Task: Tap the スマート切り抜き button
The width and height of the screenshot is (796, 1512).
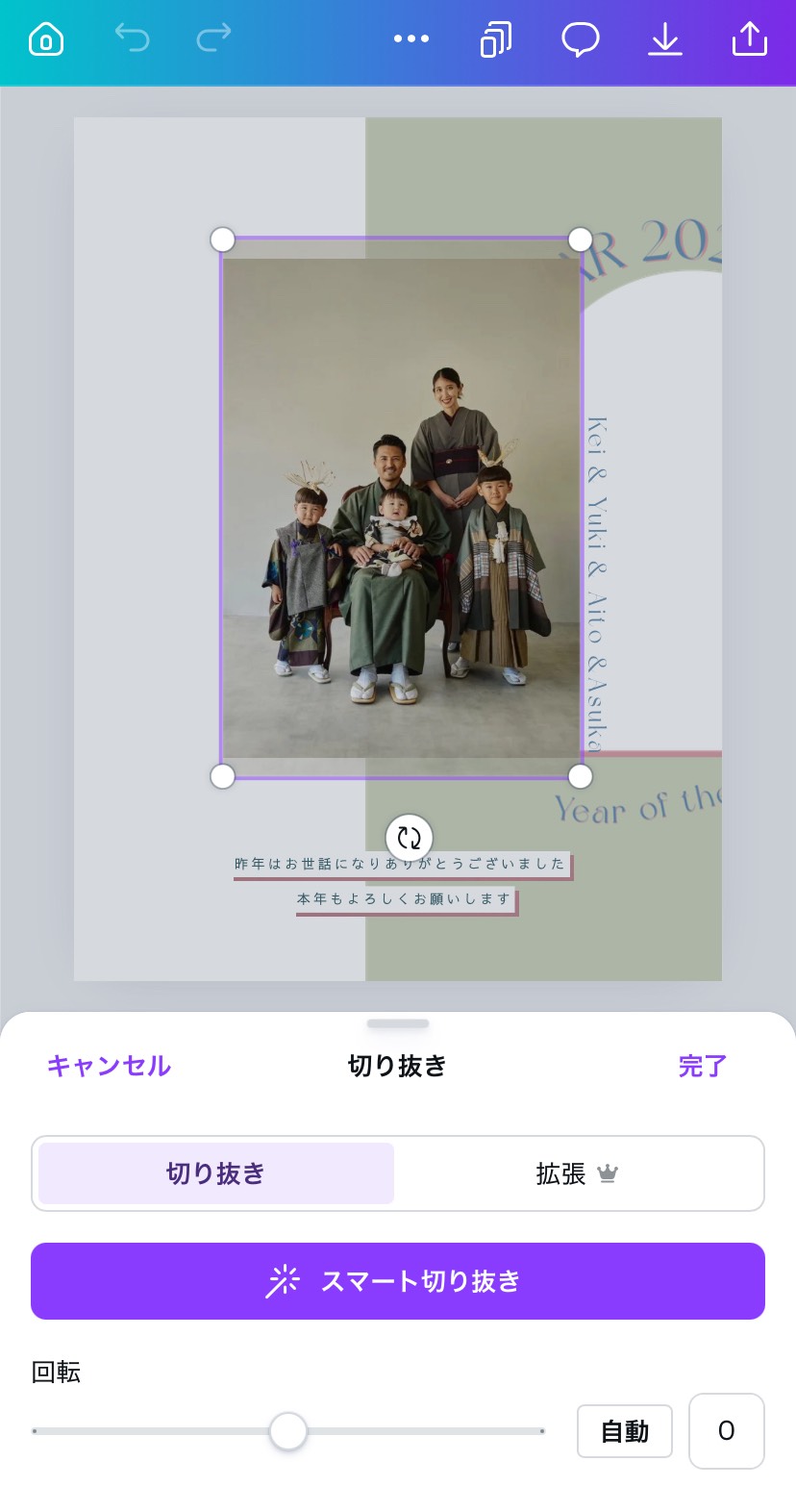Action: click(x=398, y=1281)
